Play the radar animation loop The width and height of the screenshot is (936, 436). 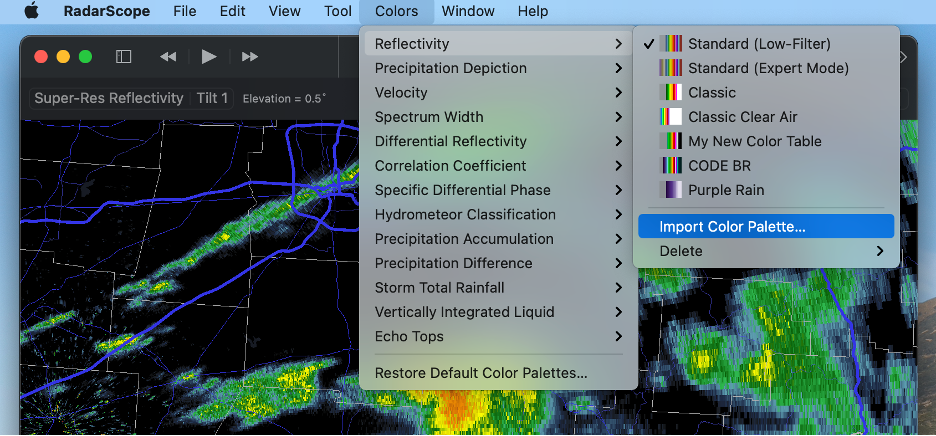(x=209, y=56)
